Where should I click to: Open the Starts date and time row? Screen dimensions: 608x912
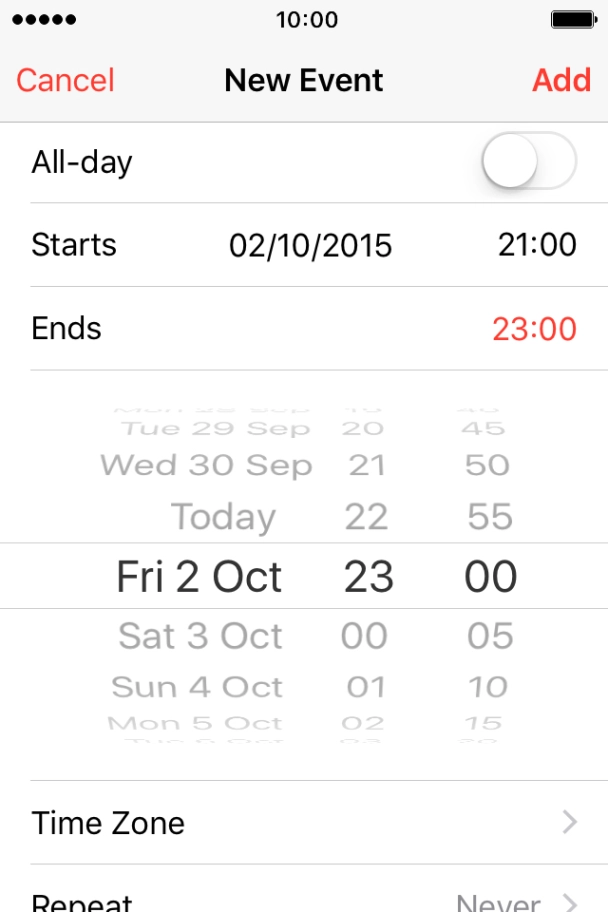304,245
